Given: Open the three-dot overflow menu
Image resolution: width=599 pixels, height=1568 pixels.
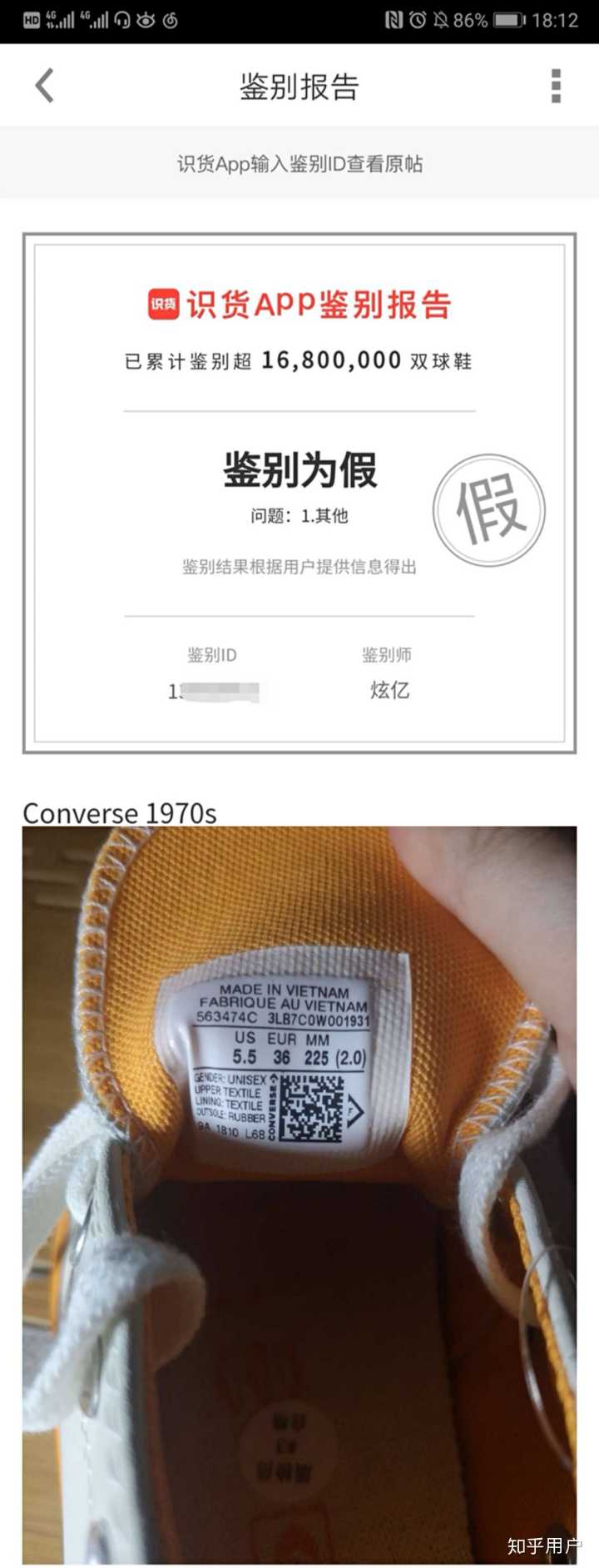Looking at the screenshot, I should [x=556, y=86].
